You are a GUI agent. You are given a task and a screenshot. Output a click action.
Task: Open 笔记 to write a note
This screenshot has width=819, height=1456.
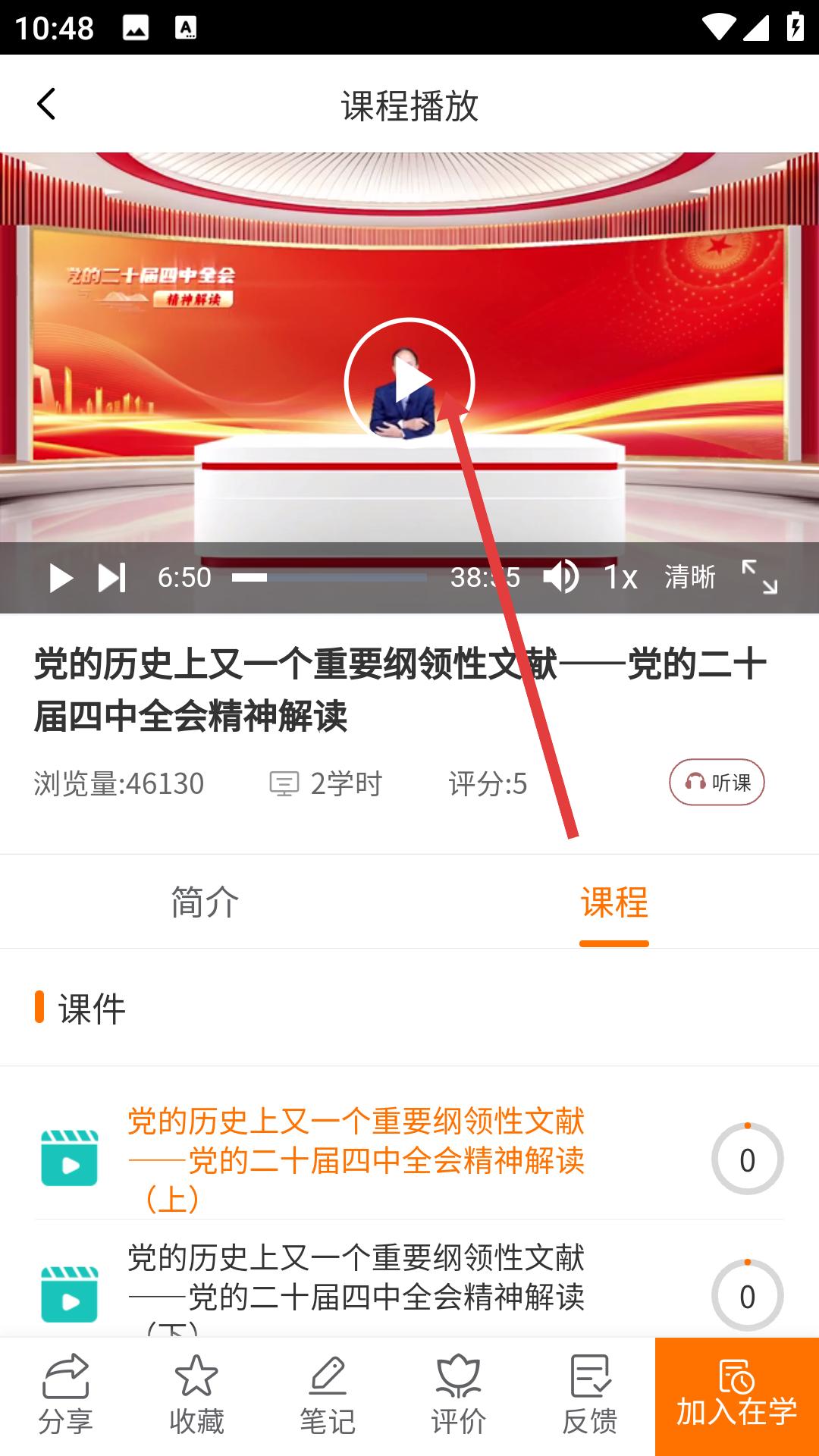(x=328, y=1395)
